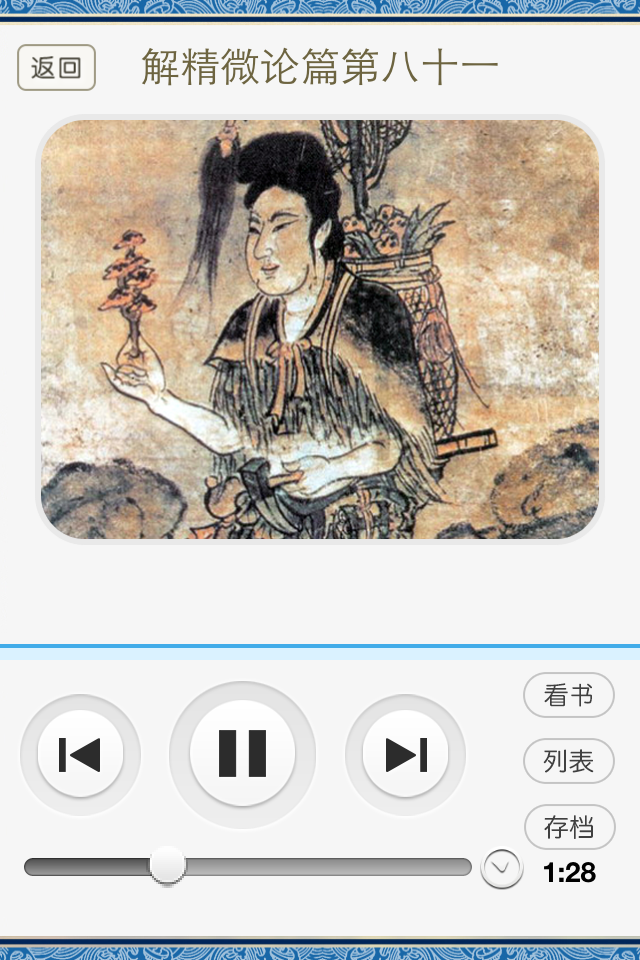Viewport: 640px width, 960px height.
Task: Expand the round down-arrow dropdown
Action: click(x=502, y=868)
